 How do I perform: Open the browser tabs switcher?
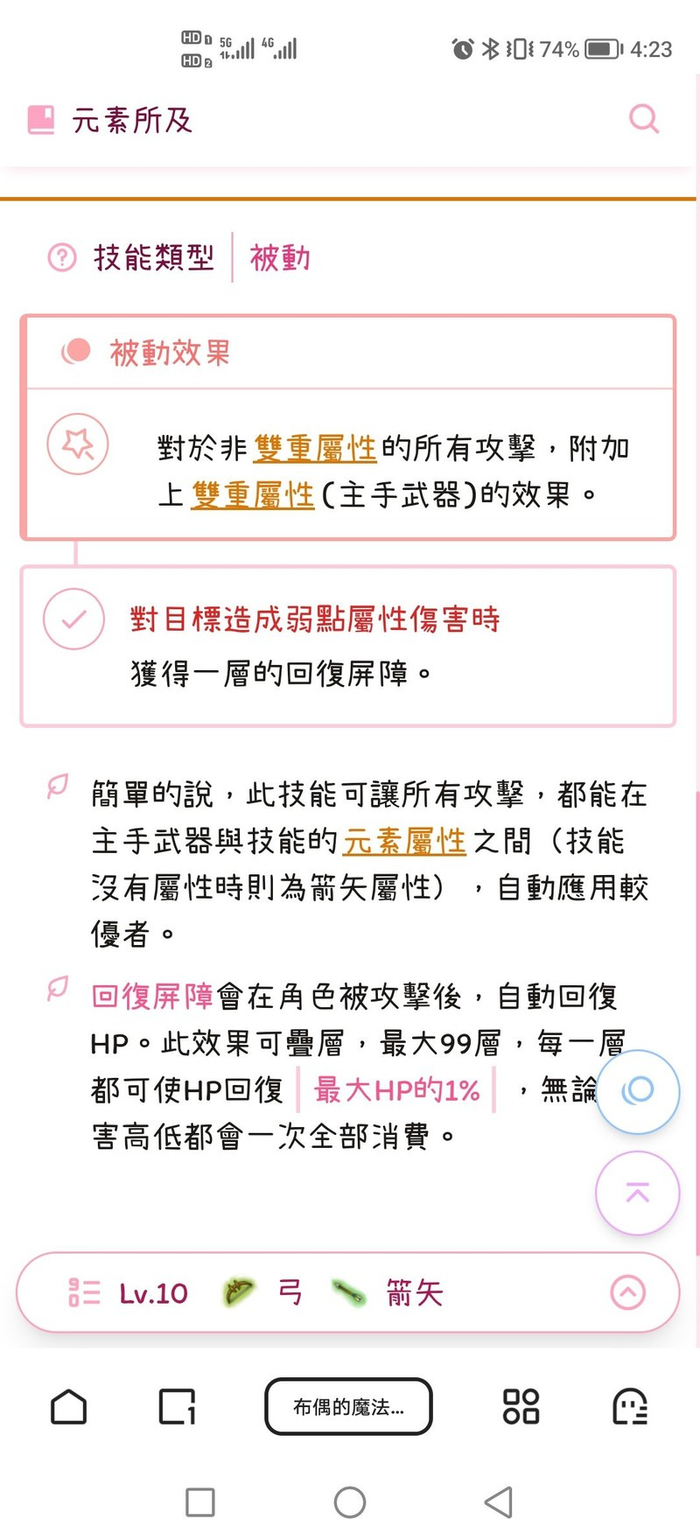(x=177, y=1407)
